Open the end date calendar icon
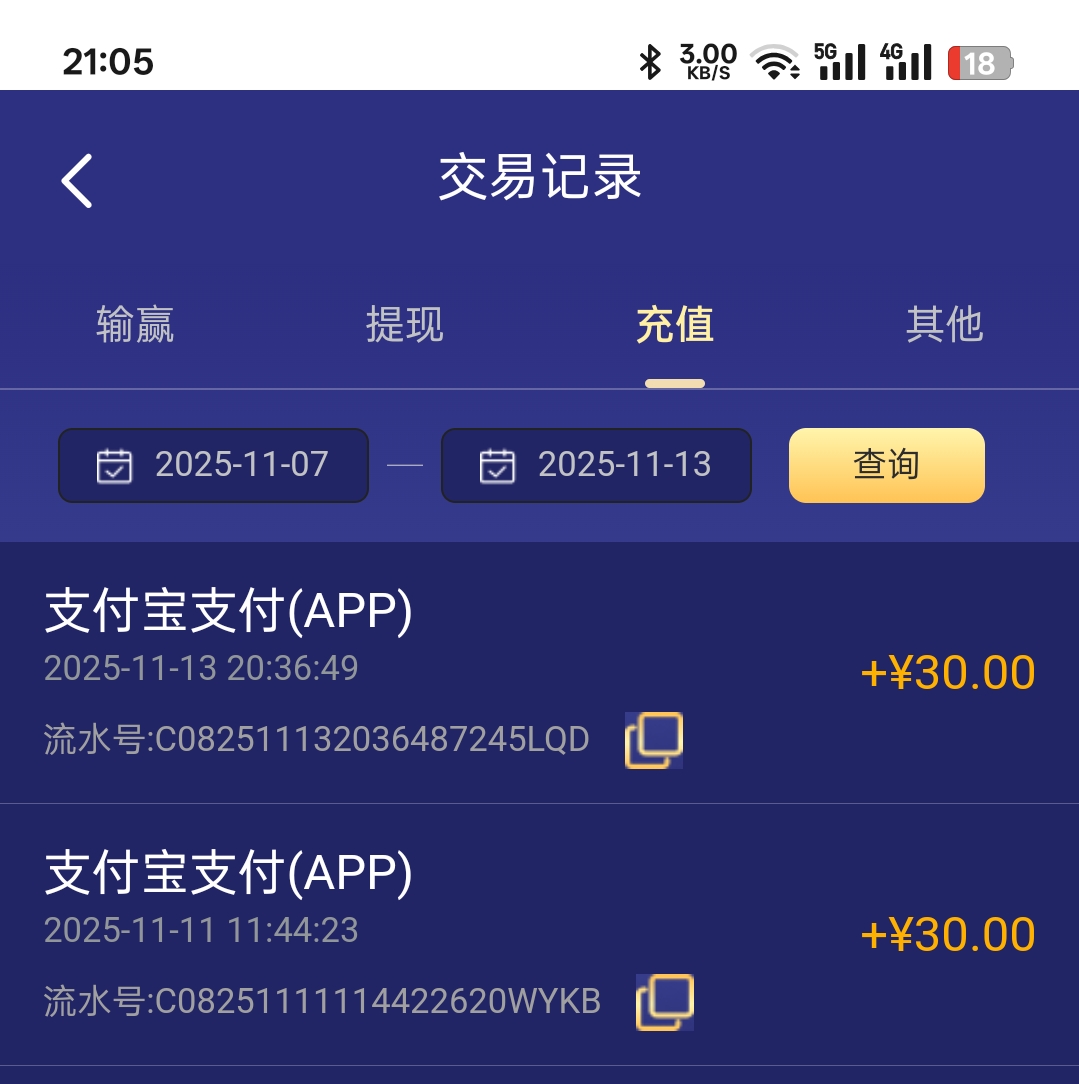This screenshot has height=1084, width=1079. (496, 465)
